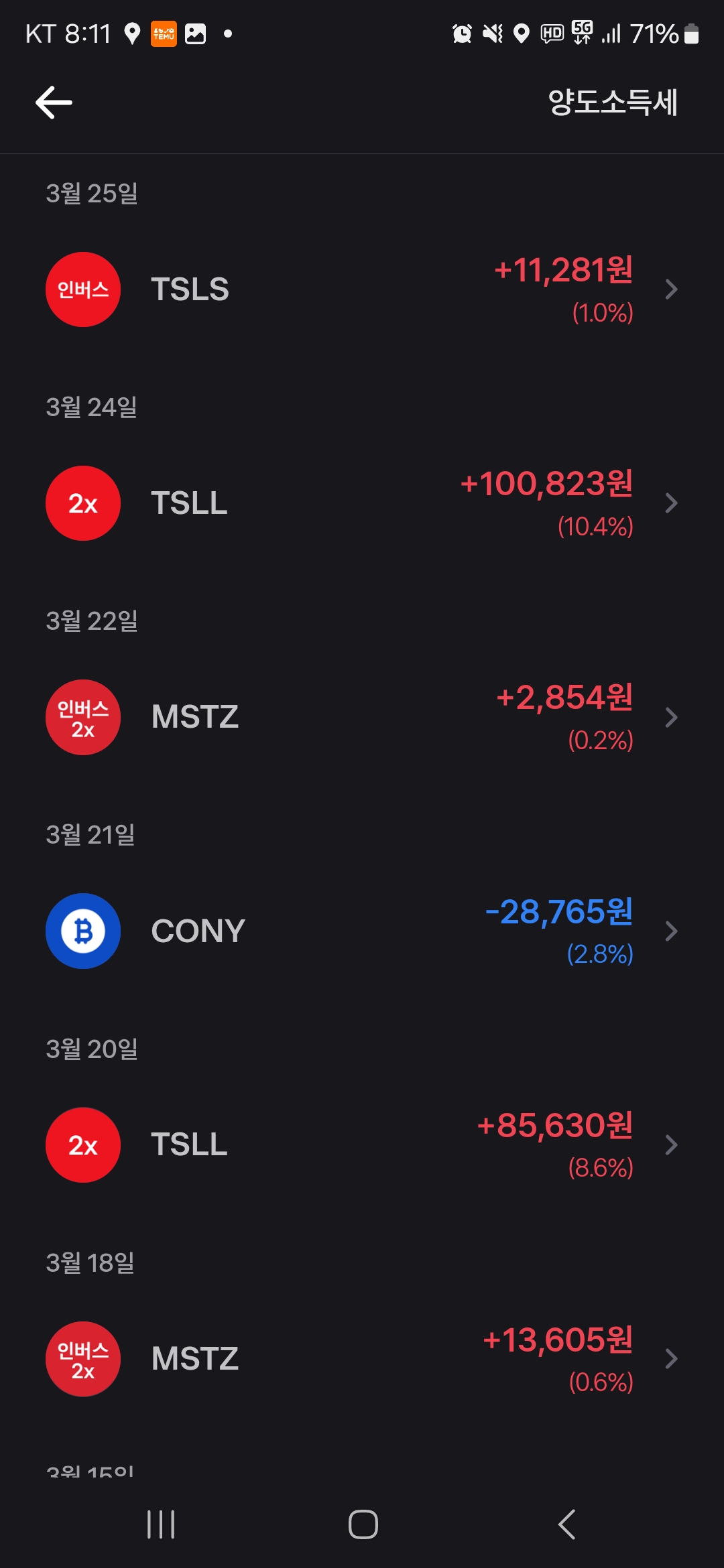The height and width of the screenshot is (1568, 724).
Task: Tap the system home button
Action: pos(363,1524)
